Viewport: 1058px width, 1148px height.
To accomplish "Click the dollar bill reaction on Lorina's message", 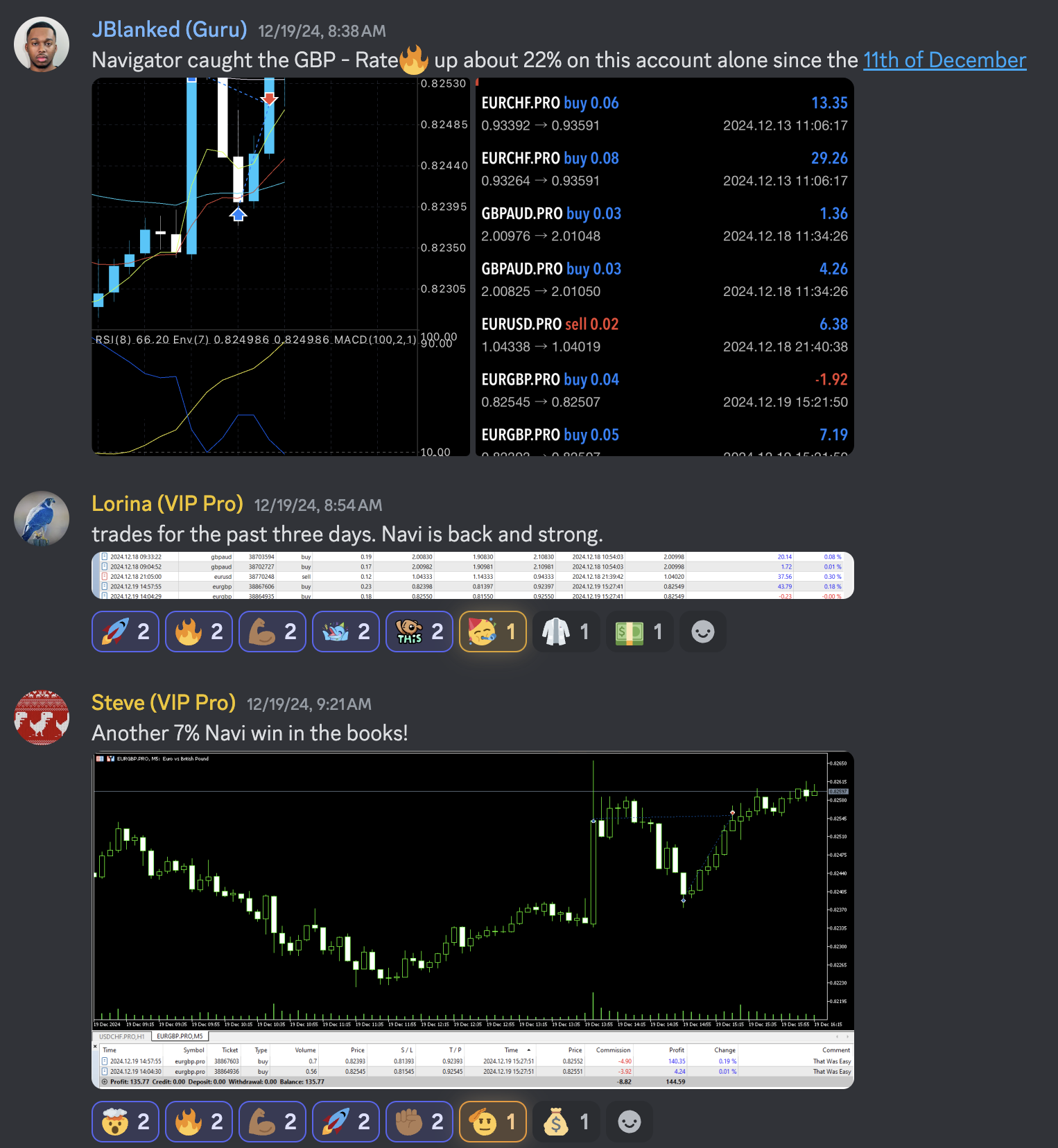I will tap(639, 632).
